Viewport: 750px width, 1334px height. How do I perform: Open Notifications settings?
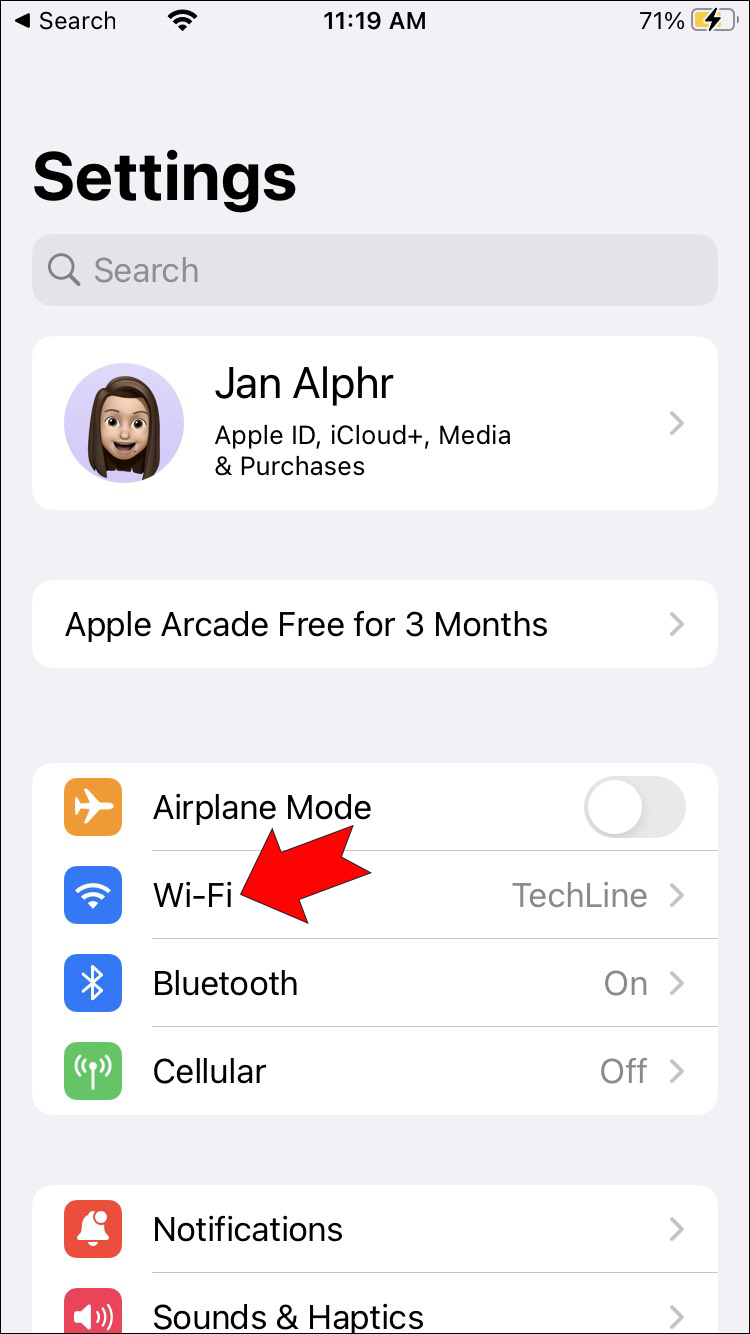point(374,1229)
